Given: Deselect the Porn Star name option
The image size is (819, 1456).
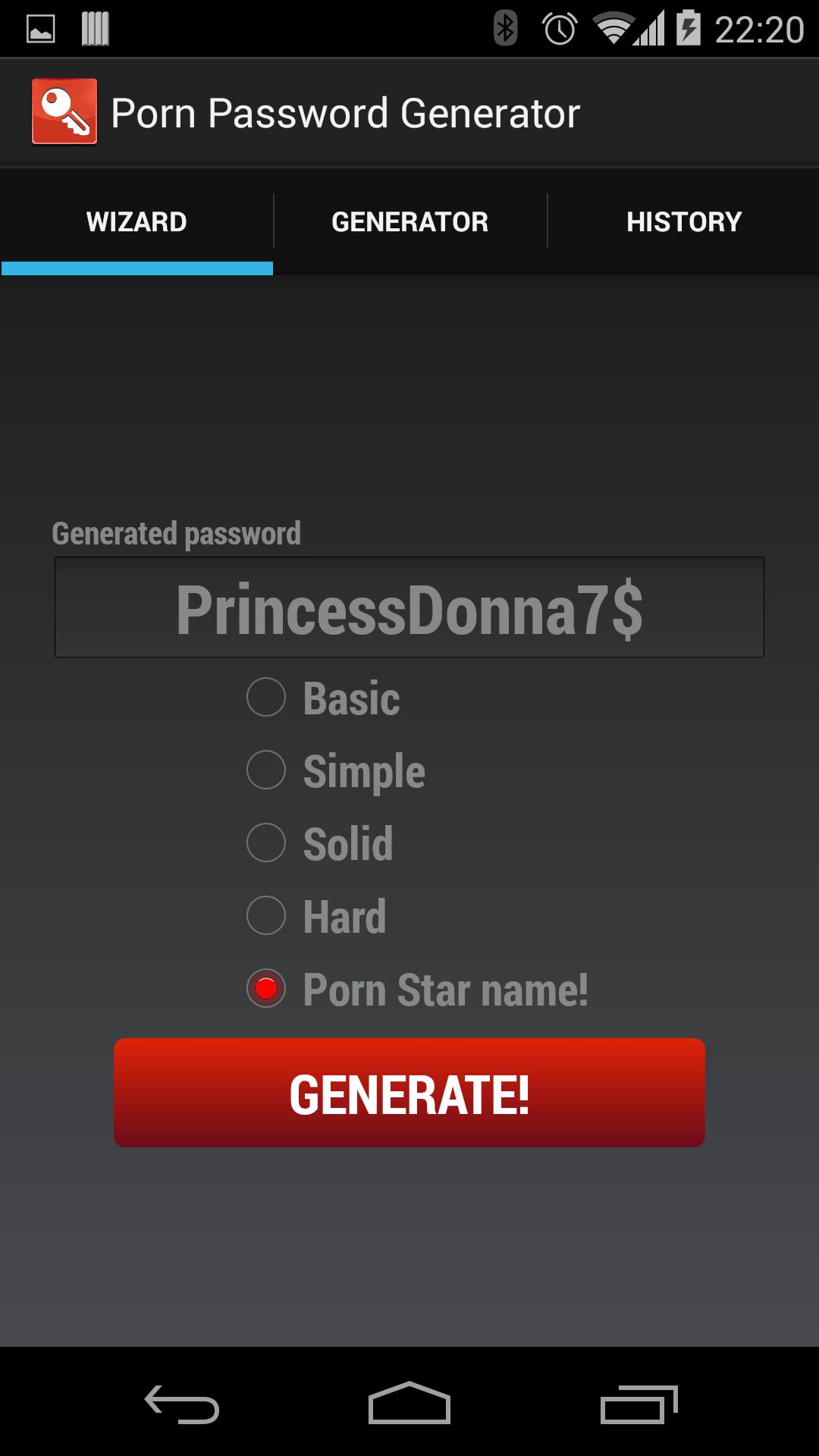Looking at the screenshot, I should click(x=265, y=989).
